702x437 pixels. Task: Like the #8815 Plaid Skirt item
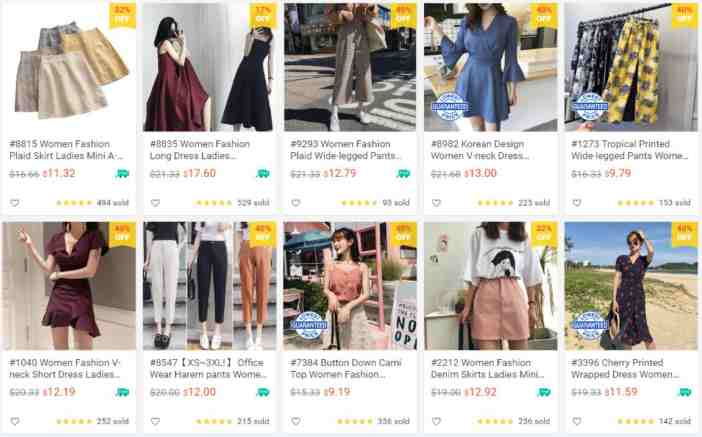[x=15, y=203]
